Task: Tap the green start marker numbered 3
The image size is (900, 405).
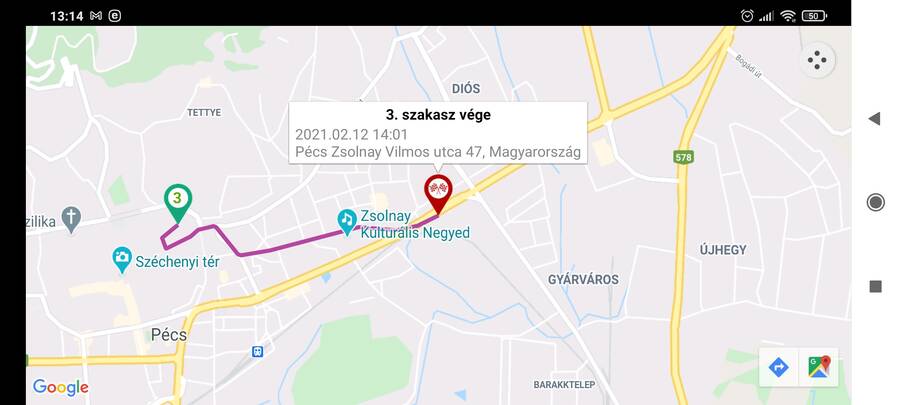Action: pyautogui.click(x=177, y=200)
